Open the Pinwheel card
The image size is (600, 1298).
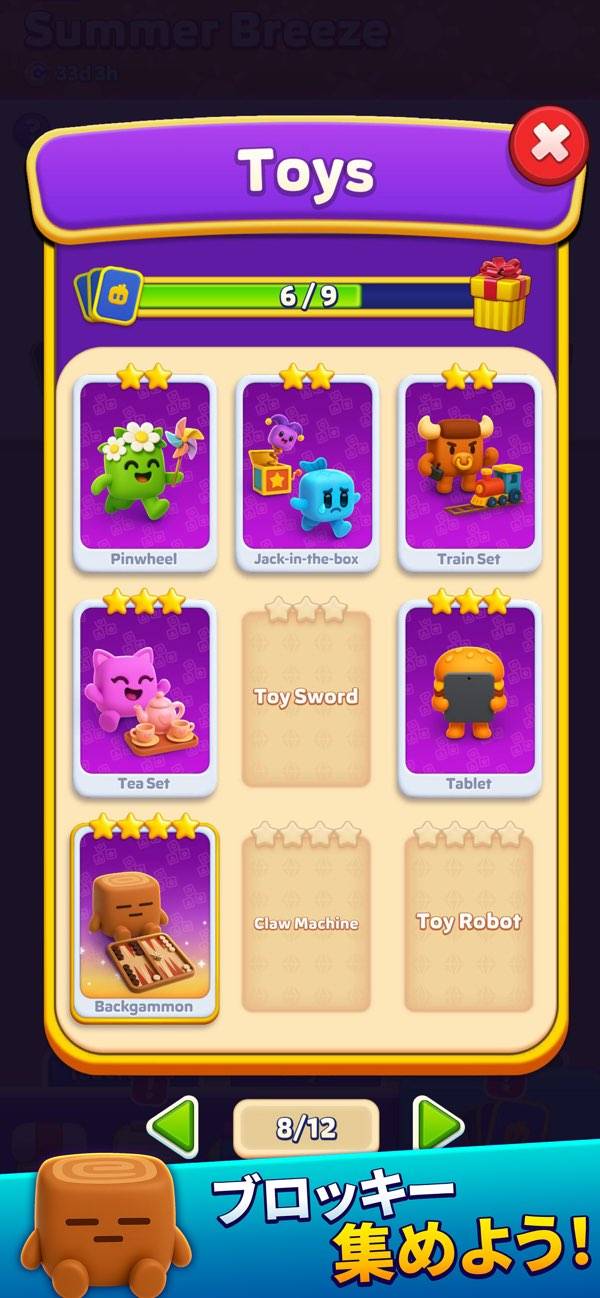(146, 472)
